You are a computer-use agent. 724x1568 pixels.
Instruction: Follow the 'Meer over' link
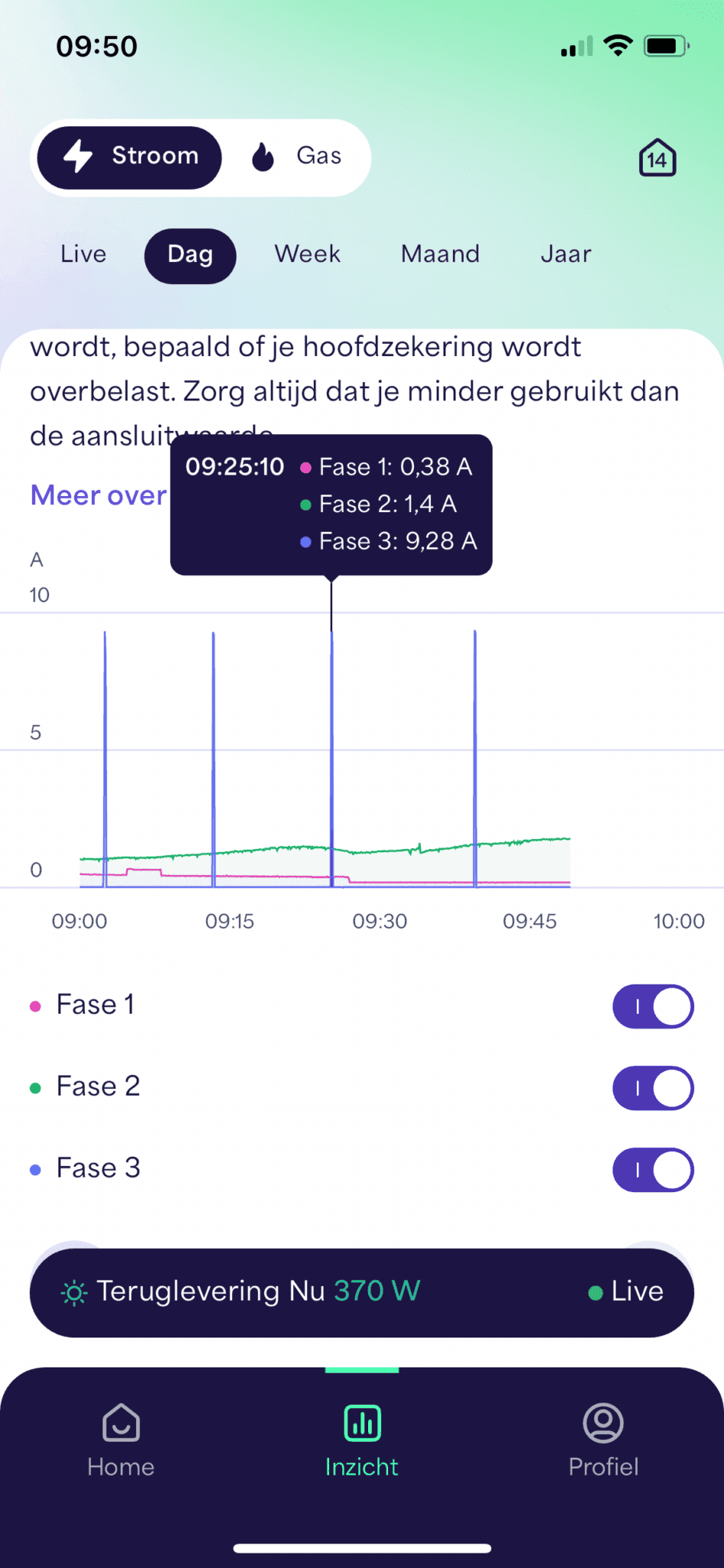98,495
